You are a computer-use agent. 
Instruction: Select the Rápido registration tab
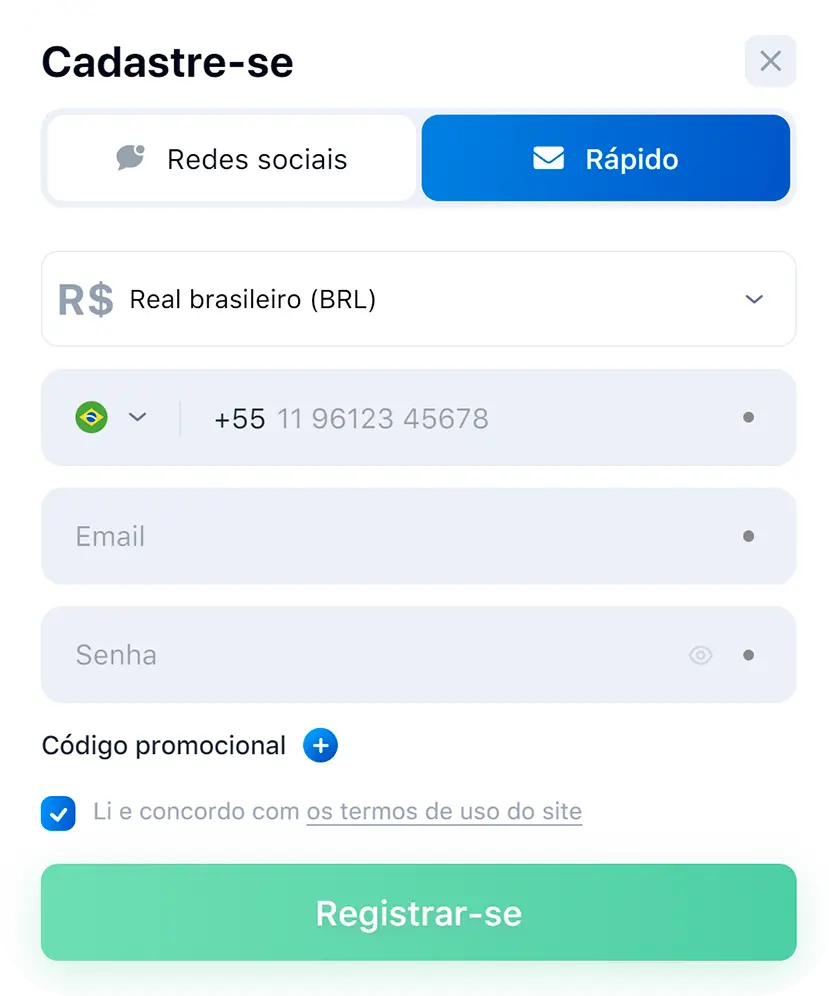605,158
